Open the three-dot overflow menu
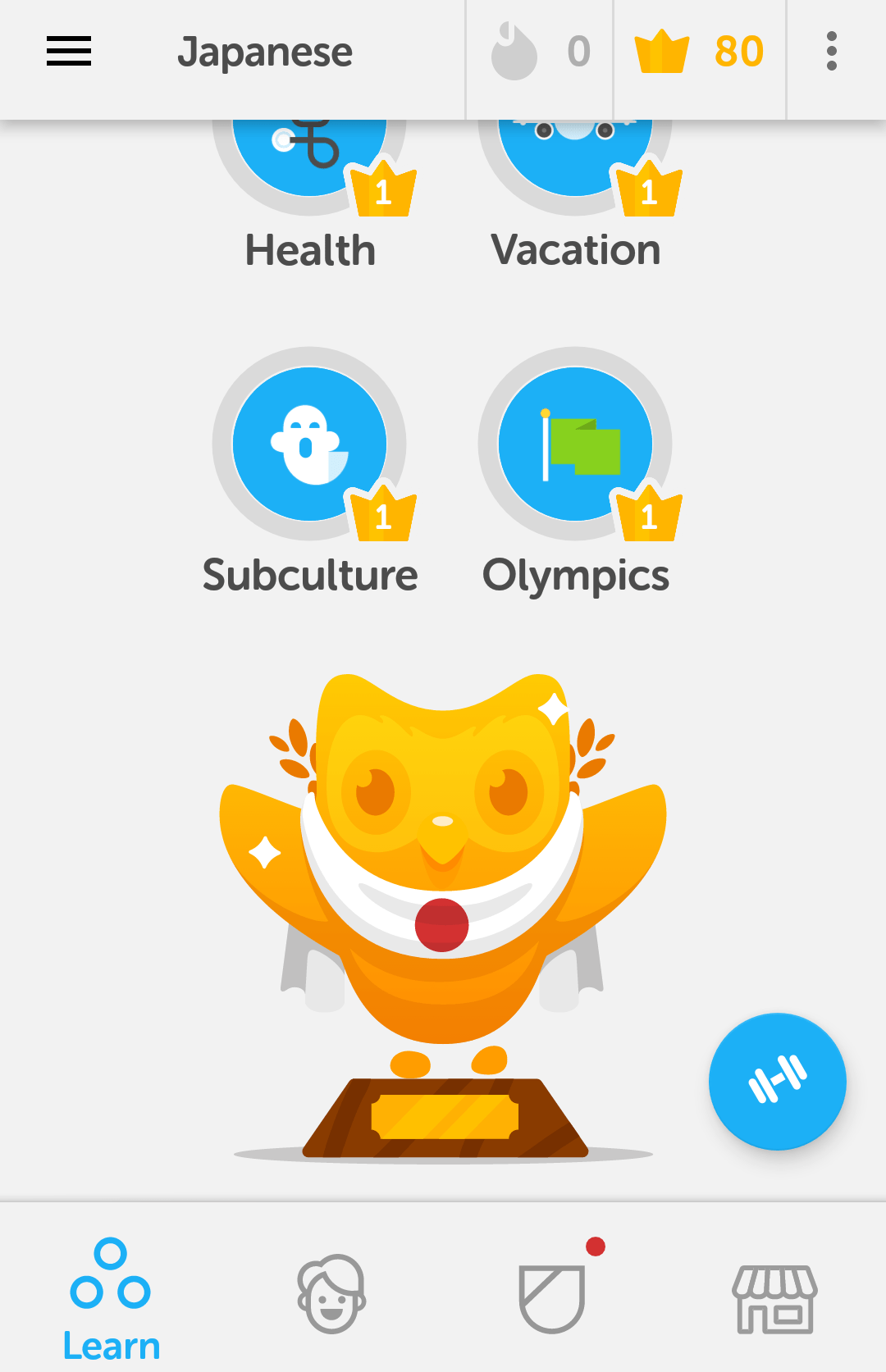Viewport: 886px width, 1372px height. [831, 51]
